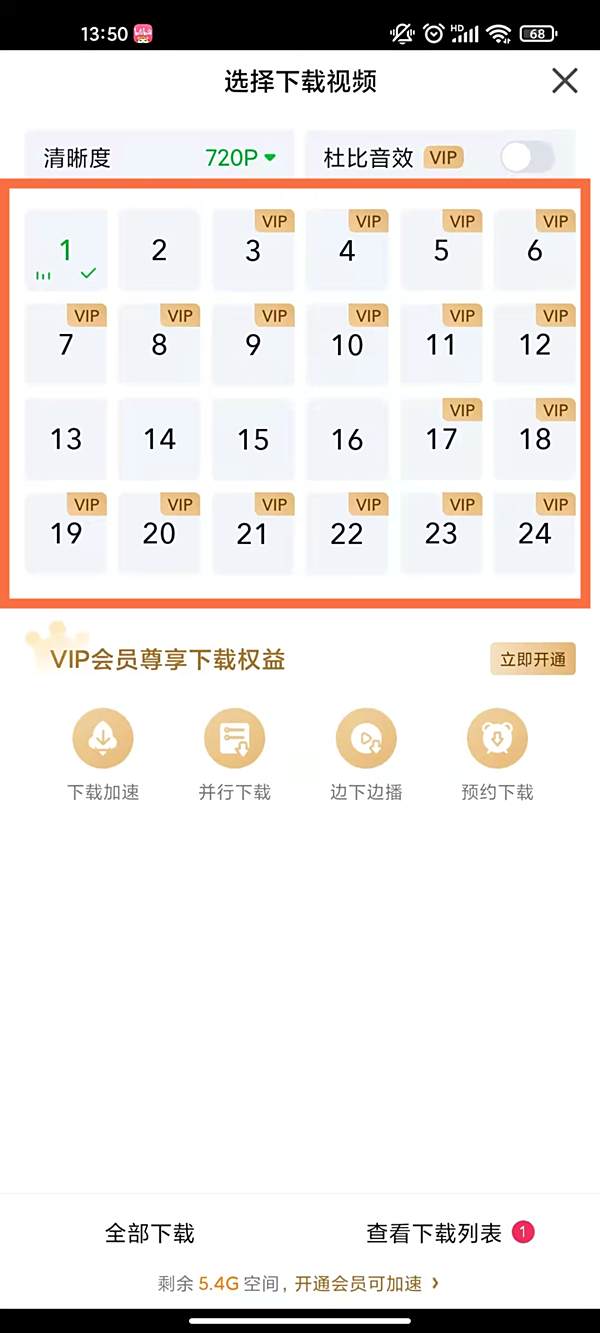
Task: Tap 立即开通 to activate VIP
Action: click(x=532, y=659)
